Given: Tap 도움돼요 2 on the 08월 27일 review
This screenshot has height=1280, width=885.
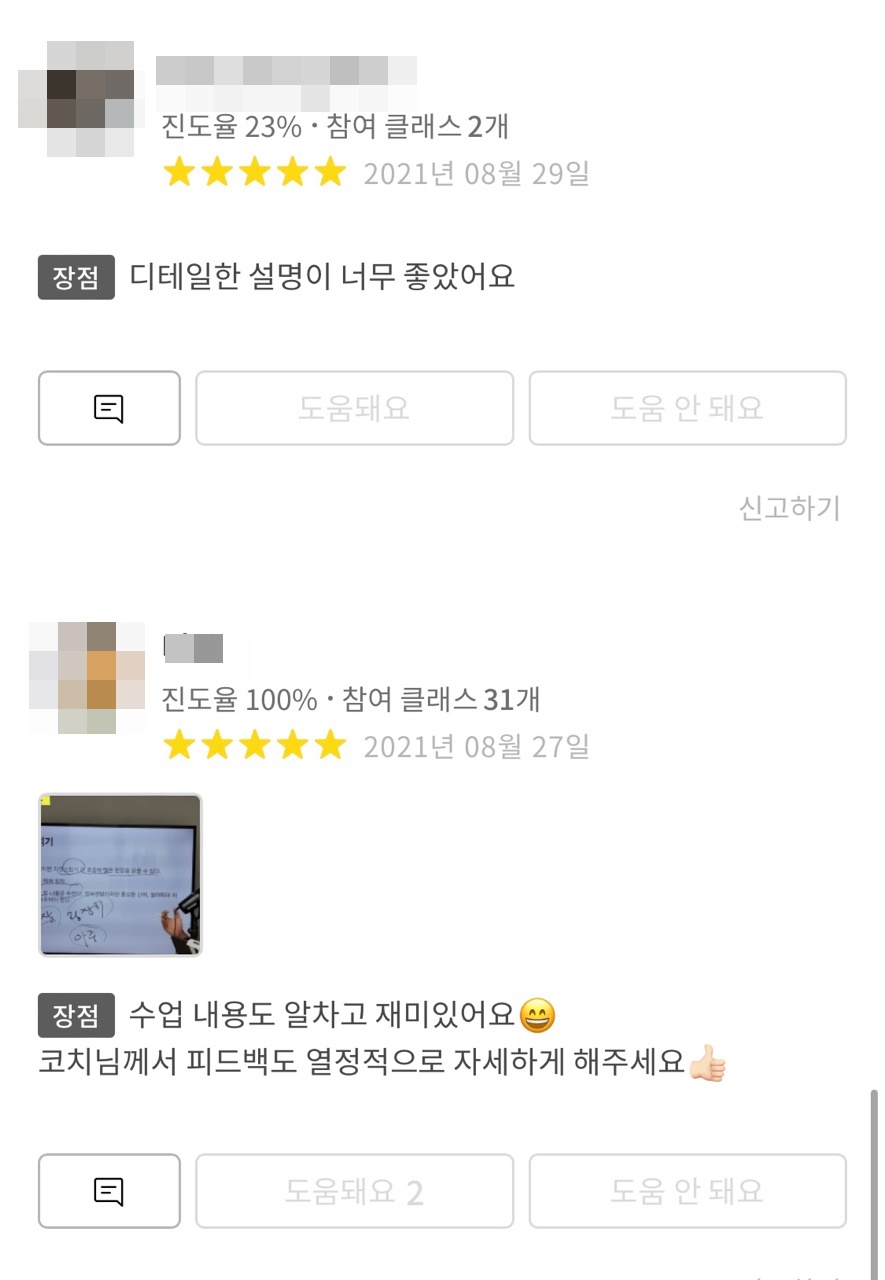Looking at the screenshot, I should tap(354, 1191).
